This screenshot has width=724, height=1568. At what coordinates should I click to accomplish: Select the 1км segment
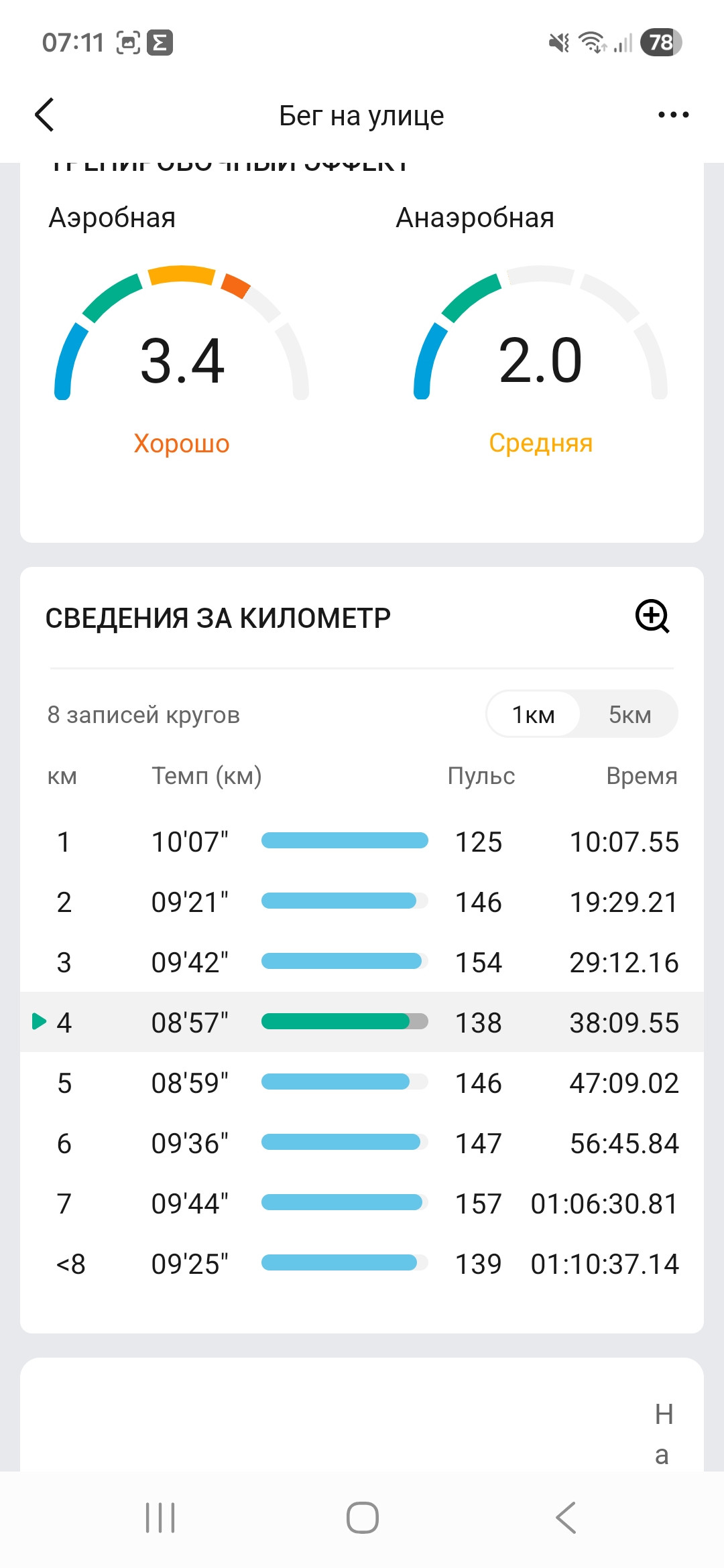pos(534,714)
